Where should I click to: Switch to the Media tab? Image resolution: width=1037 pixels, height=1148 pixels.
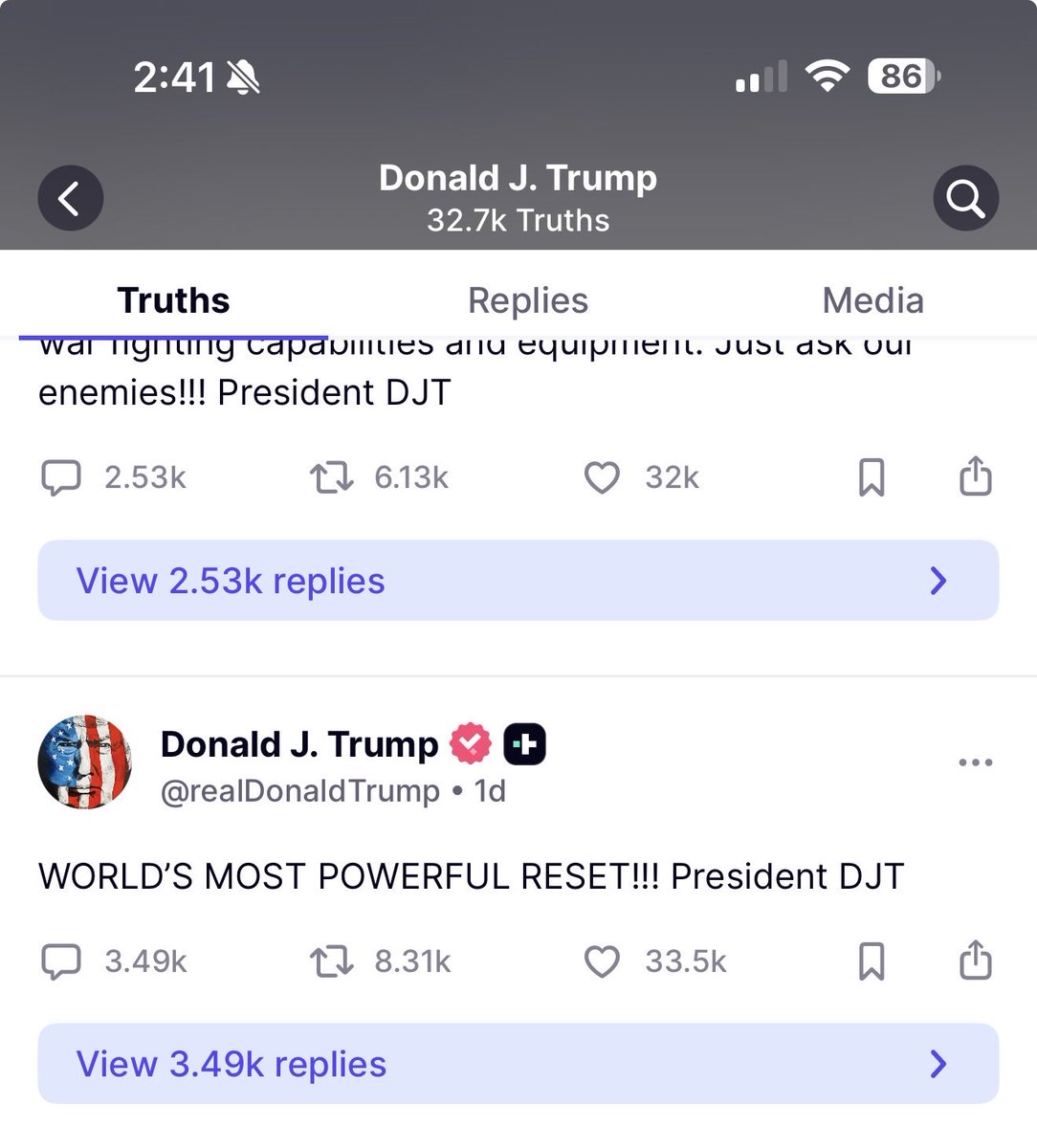coord(872,300)
